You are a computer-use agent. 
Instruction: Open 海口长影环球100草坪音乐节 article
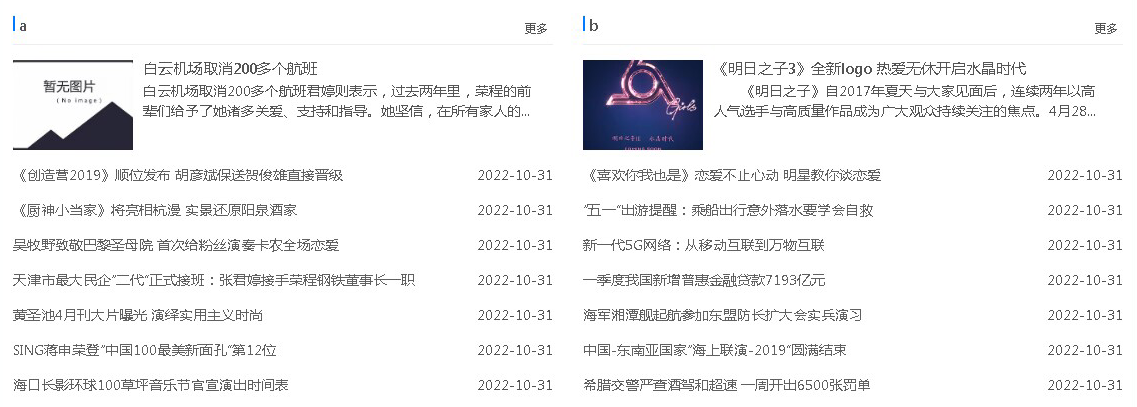click(151, 386)
